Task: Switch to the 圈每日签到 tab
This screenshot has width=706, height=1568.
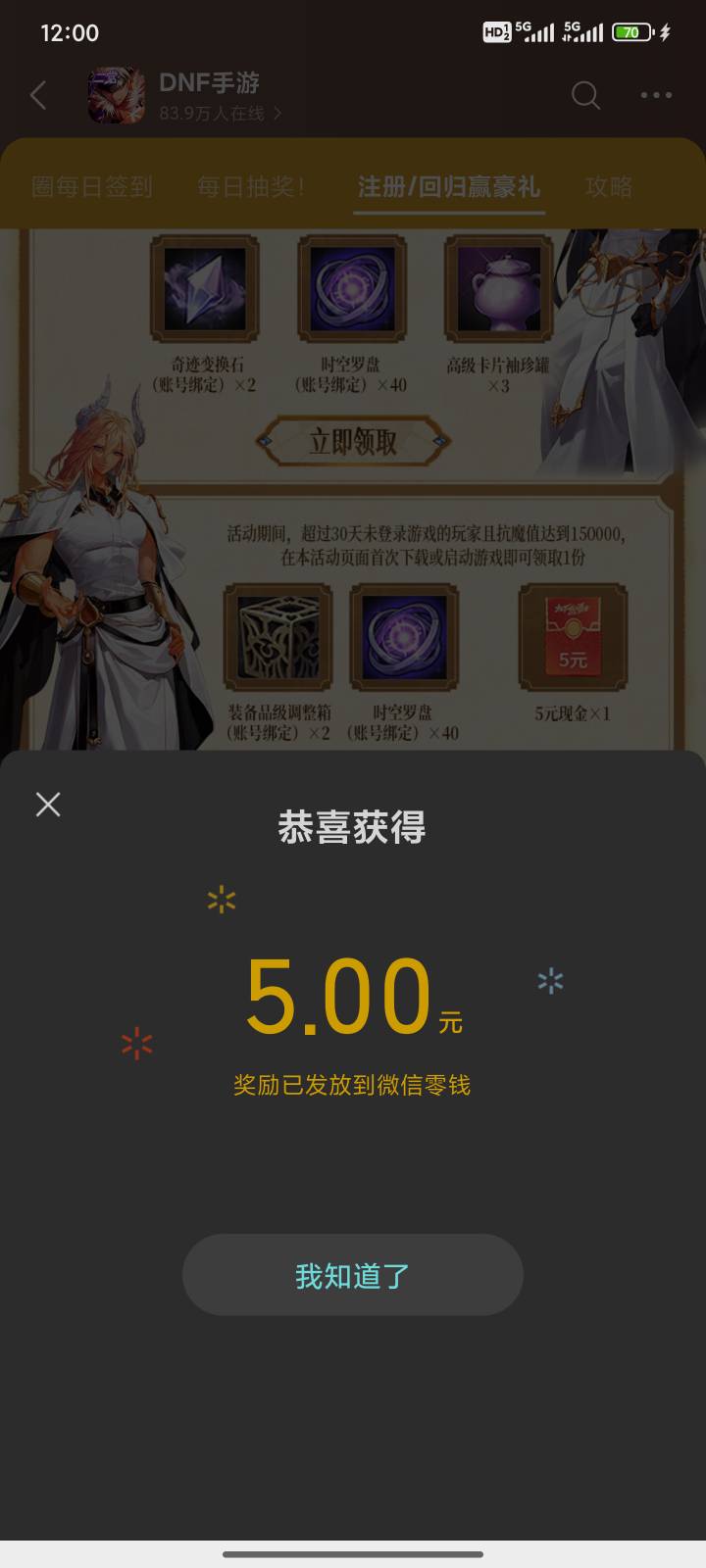Action: click(x=92, y=187)
